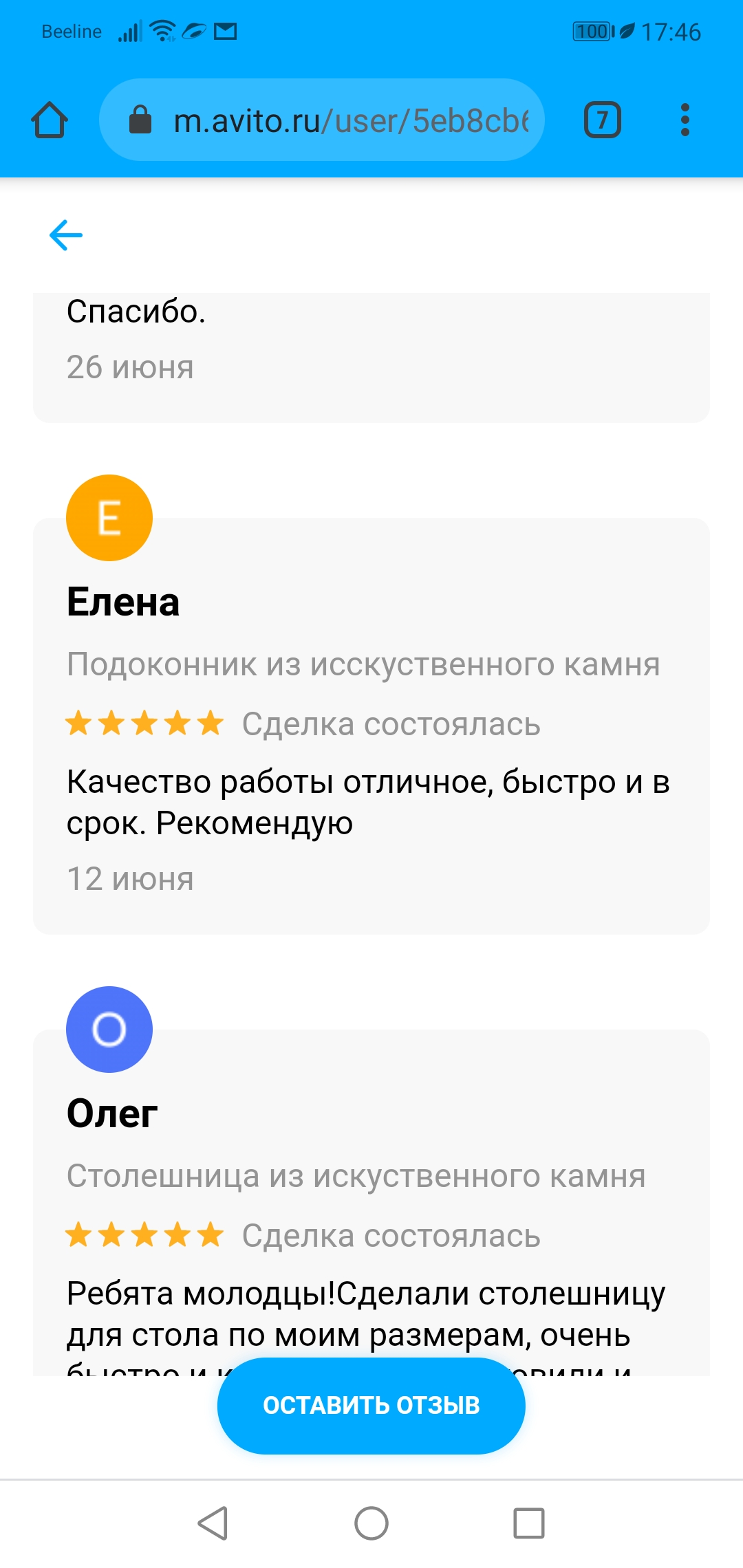Image resolution: width=743 pixels, height=1568 pixels.
Task: Open the browser overflow menu
Action: pyautogui.click(x=685, y=120)
